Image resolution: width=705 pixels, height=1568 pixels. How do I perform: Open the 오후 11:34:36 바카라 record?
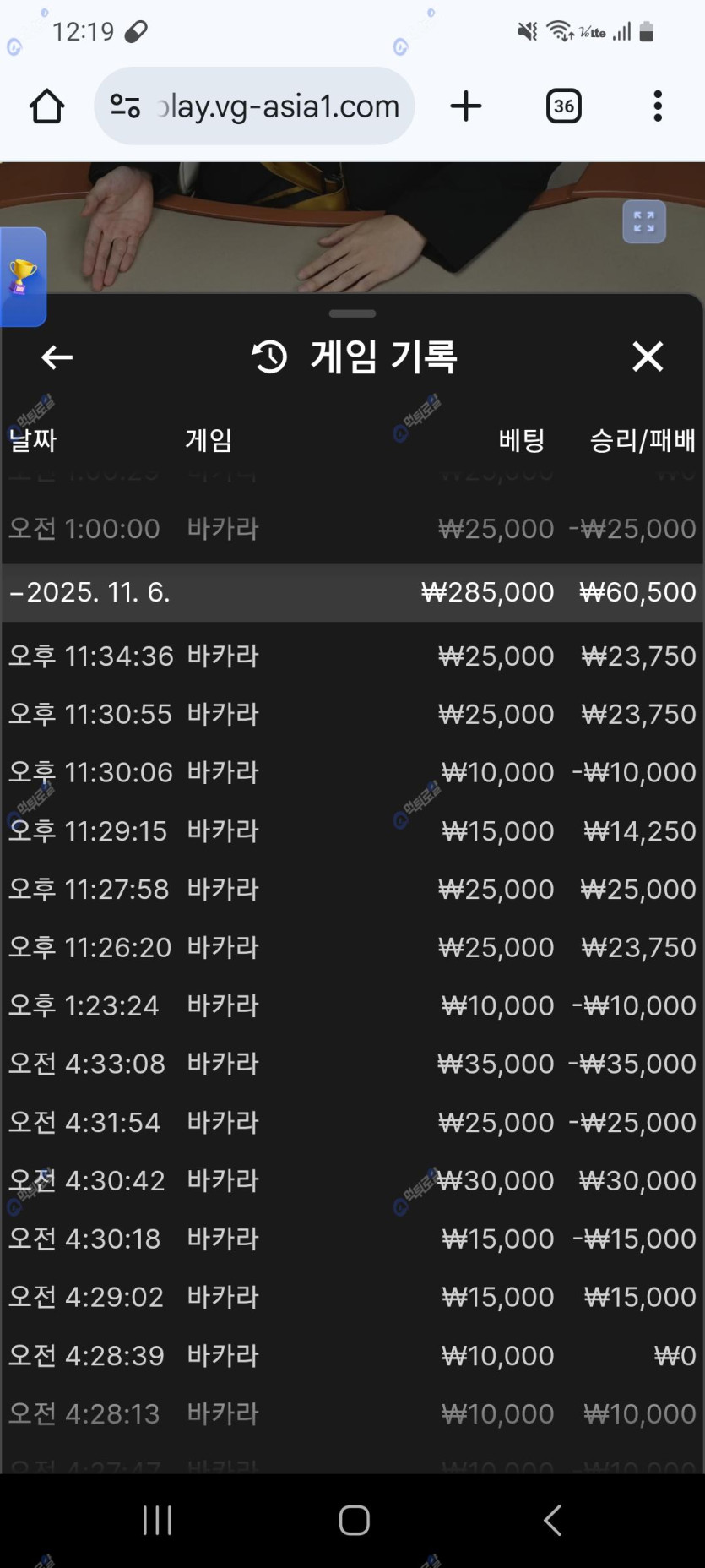pos(351,656)
